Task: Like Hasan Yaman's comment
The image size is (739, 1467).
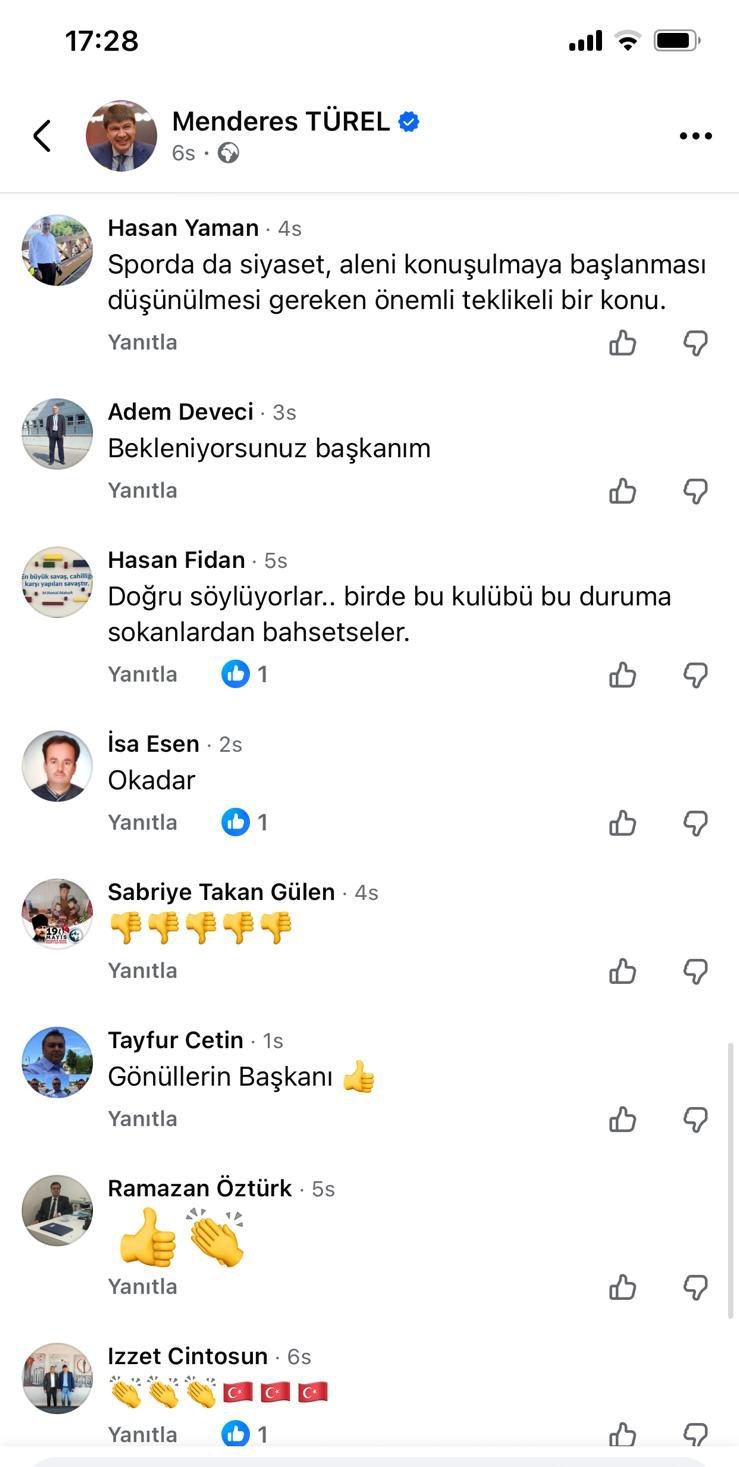Action: (x=623, y=343)
